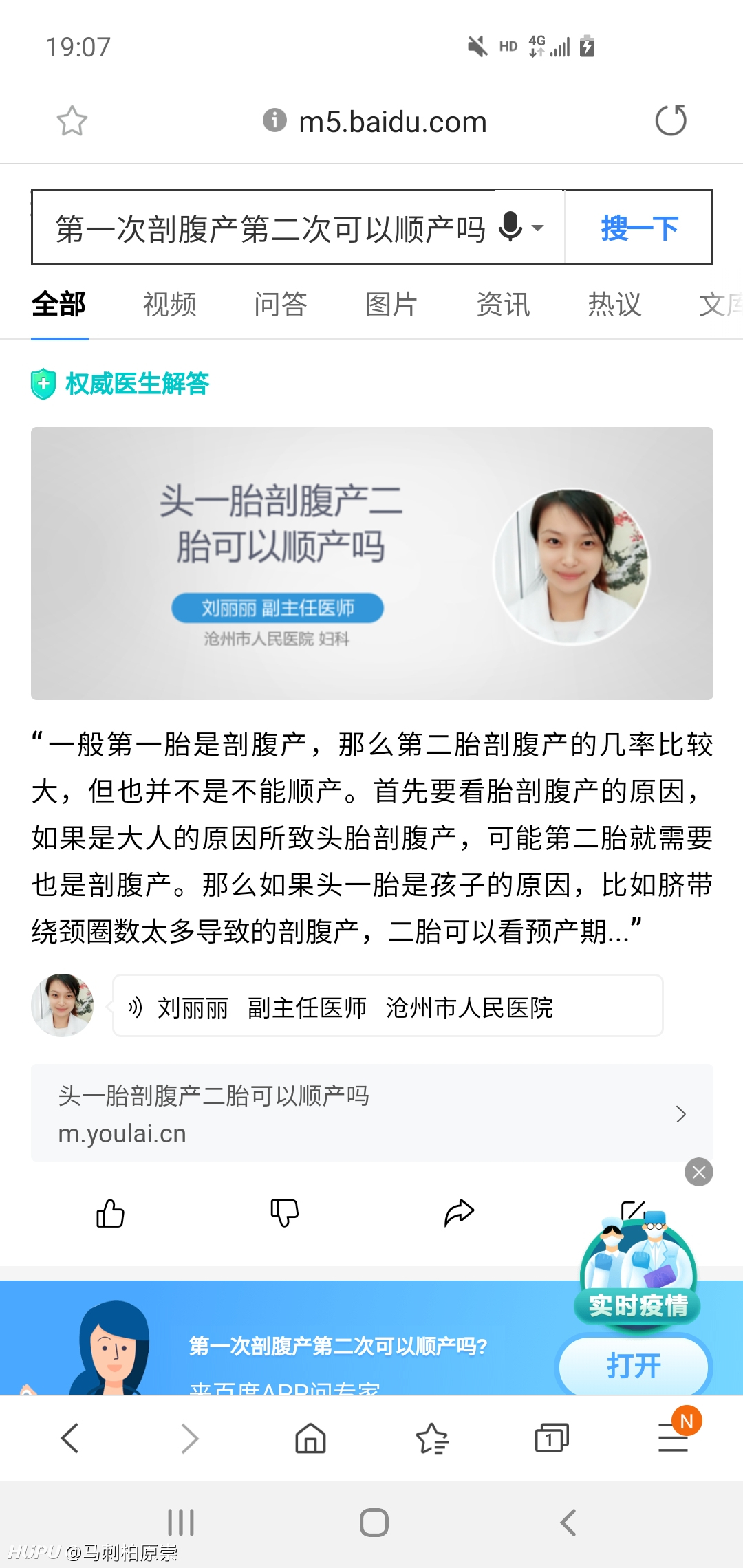This screenshot has height=1568, width=743.
Task: Switch to the 资讯 tab
Action: 503,304
